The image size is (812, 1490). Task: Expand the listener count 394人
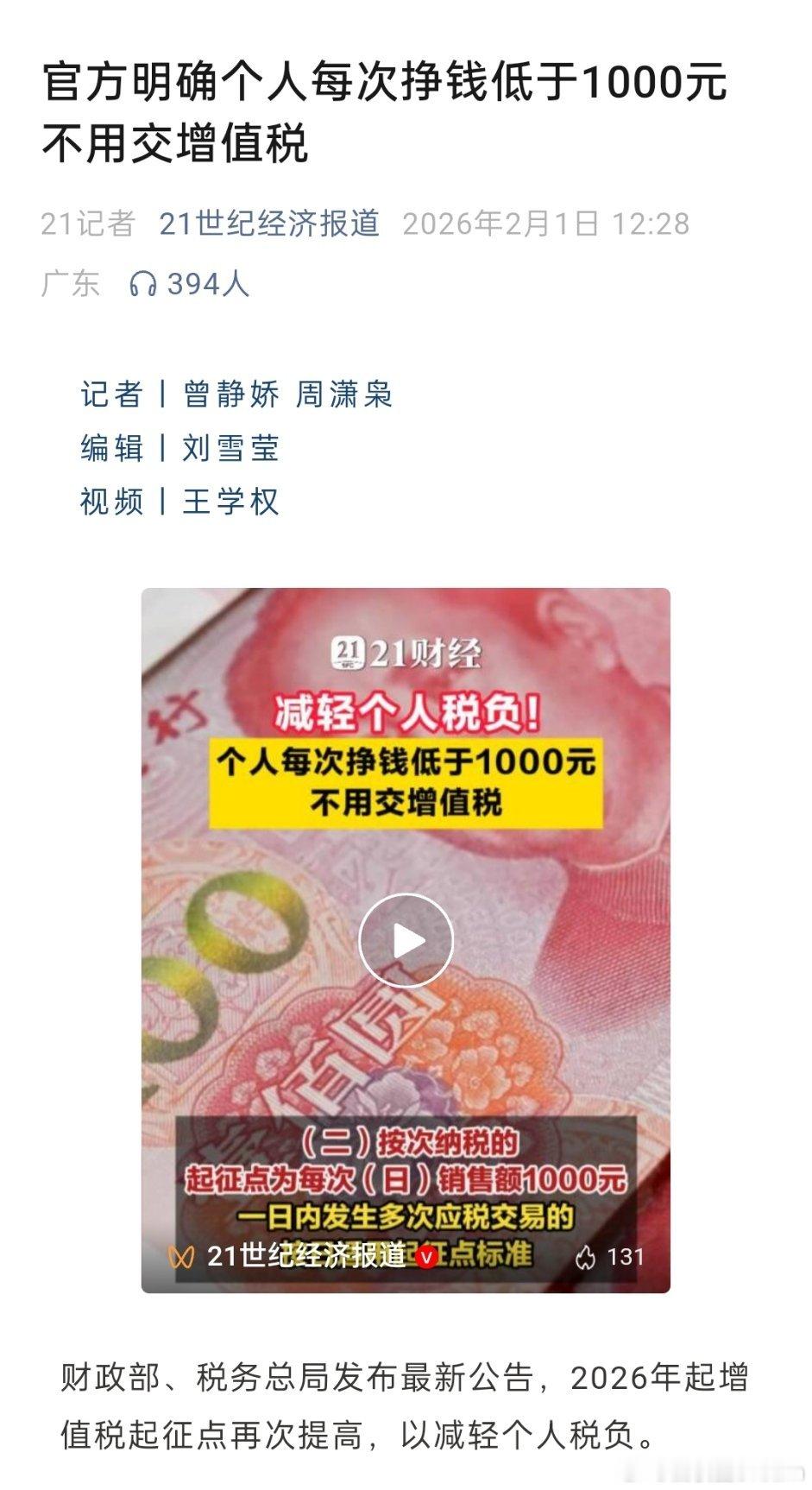click(x=205, y=283)
